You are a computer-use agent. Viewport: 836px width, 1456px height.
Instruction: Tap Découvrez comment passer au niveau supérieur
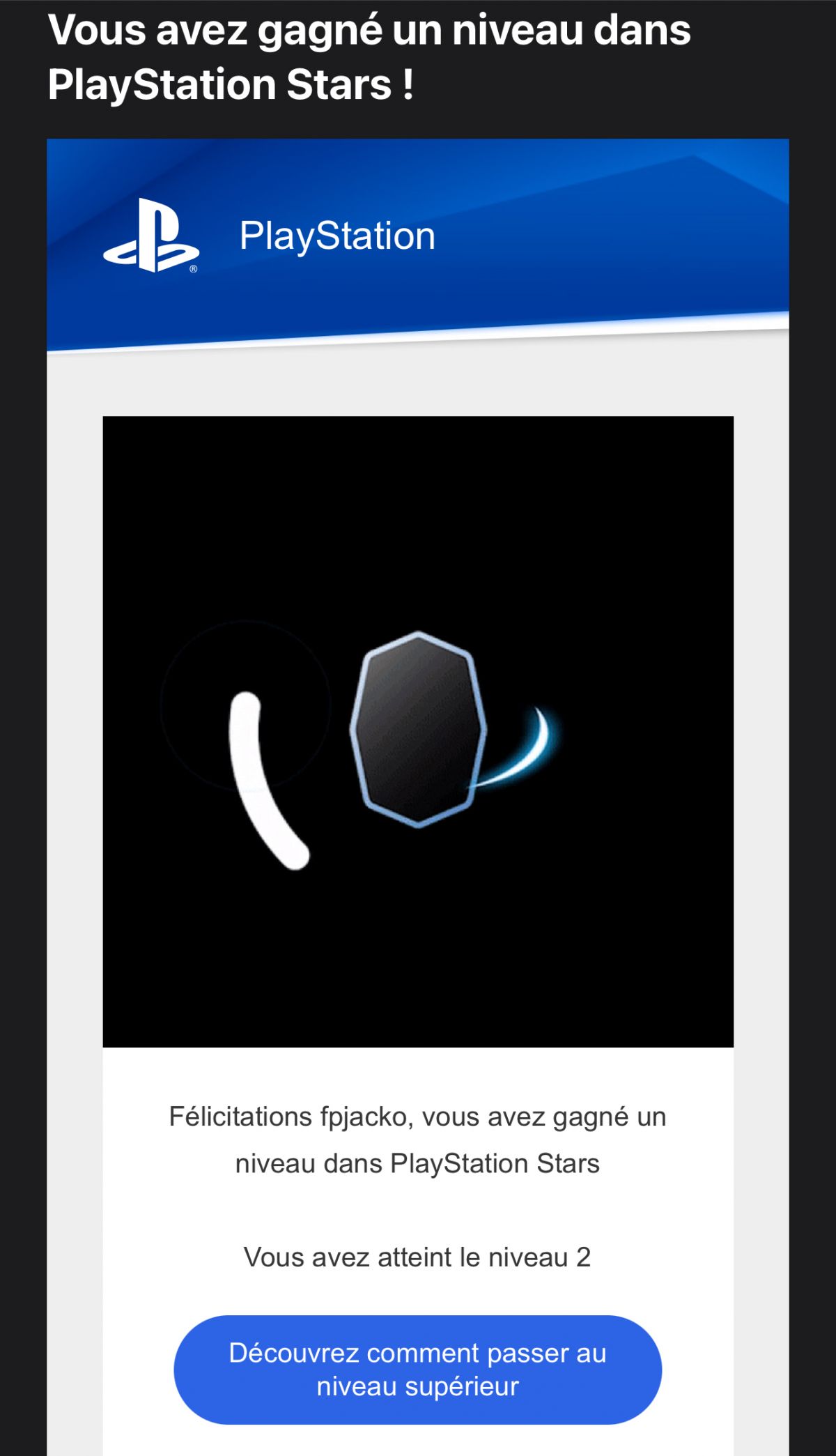point(417,1370)
